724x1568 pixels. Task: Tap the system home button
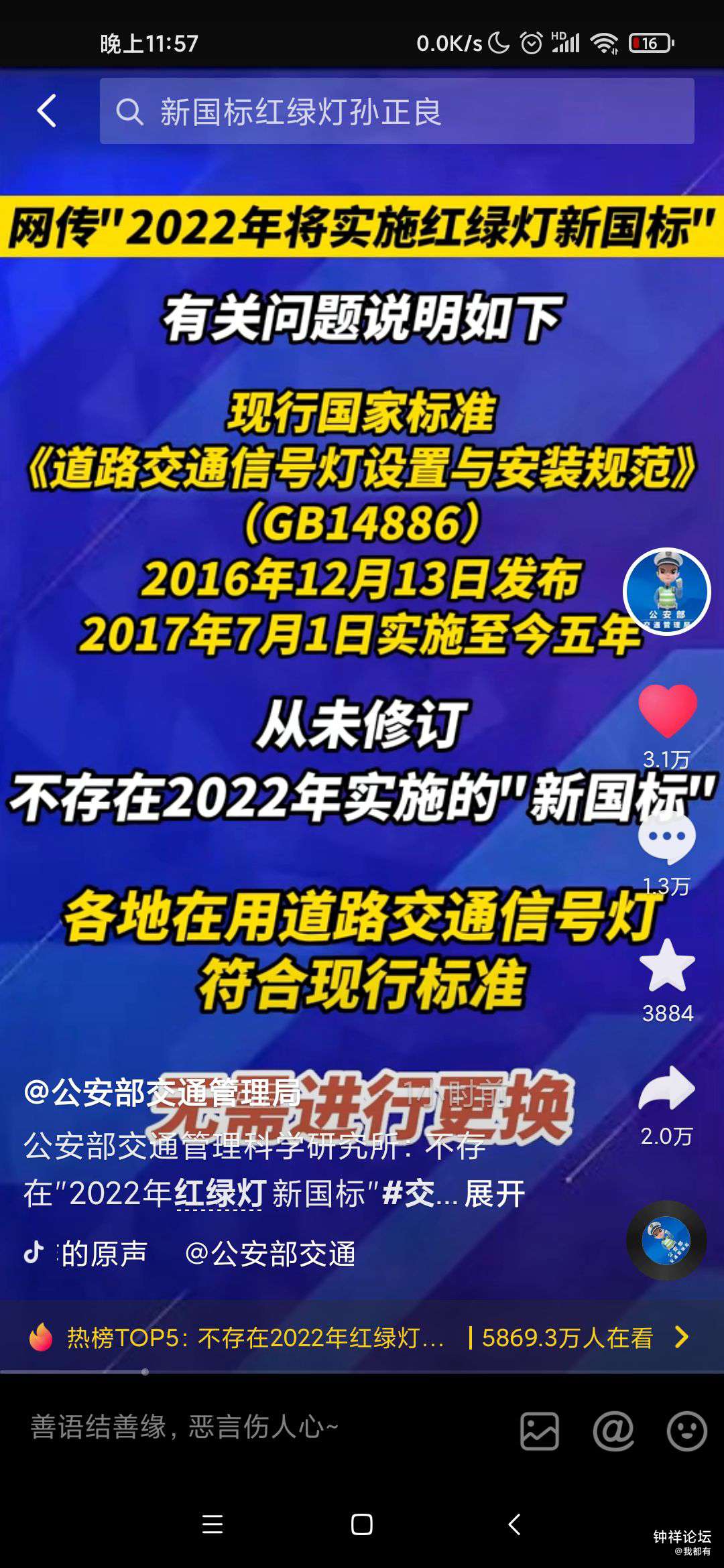362,1525
